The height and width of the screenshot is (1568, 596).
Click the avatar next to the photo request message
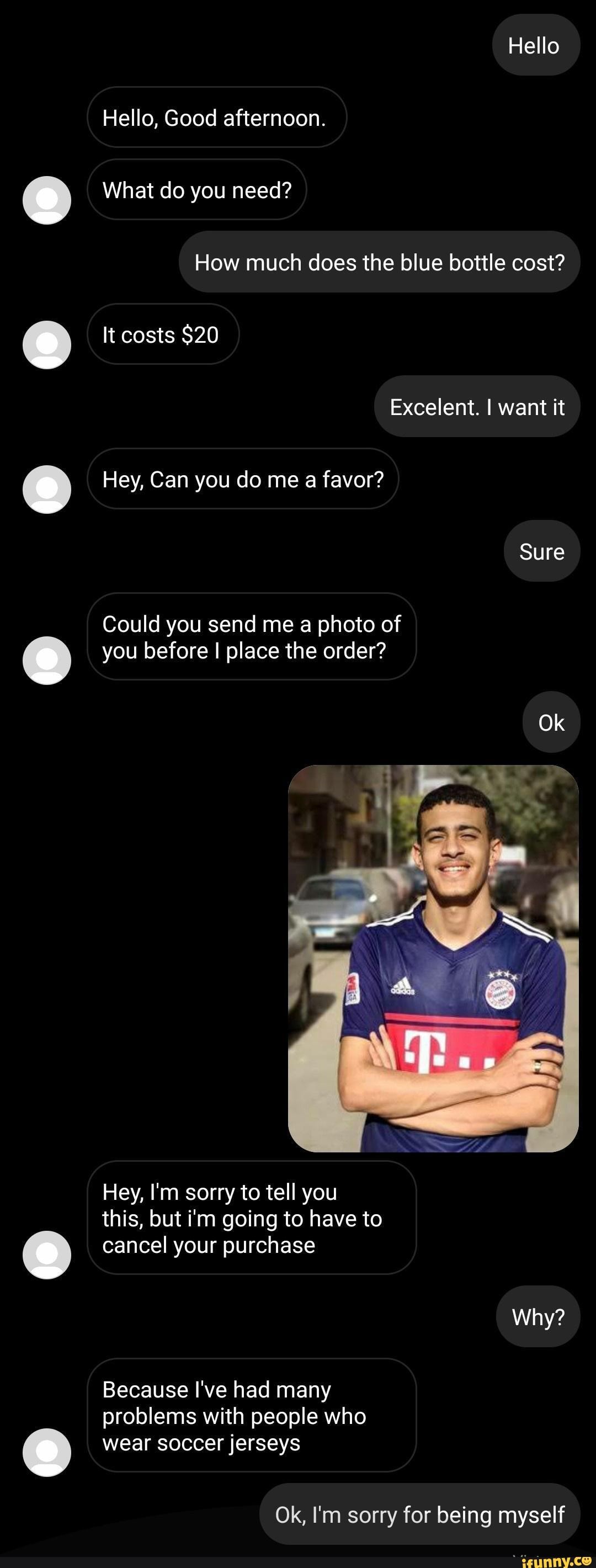46,661
